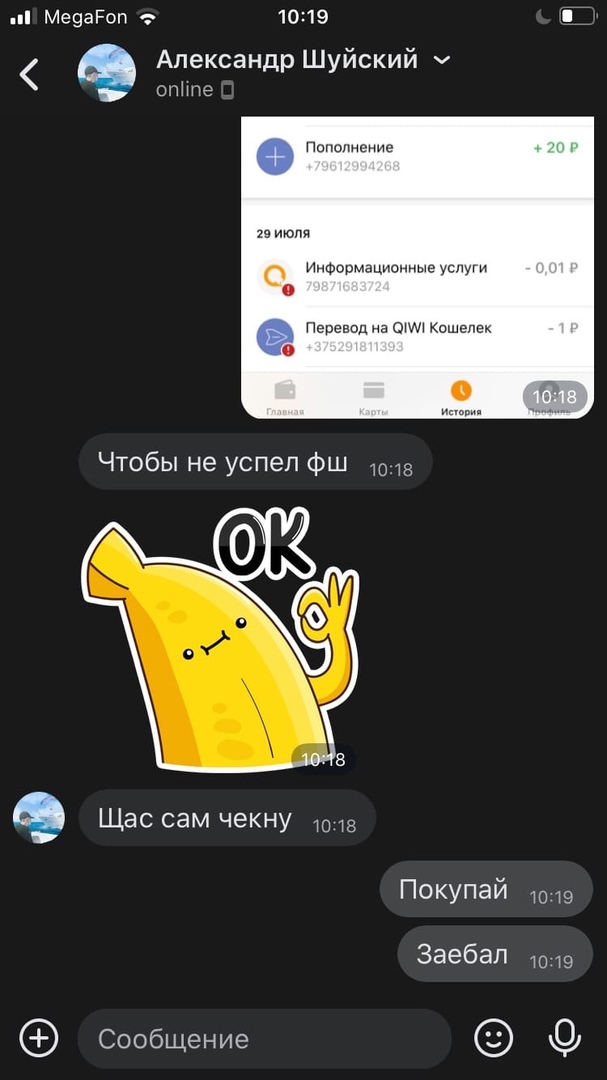Record a voice message with microphone
This screenshot has width=607, height=1080.
click(565, 1038)
